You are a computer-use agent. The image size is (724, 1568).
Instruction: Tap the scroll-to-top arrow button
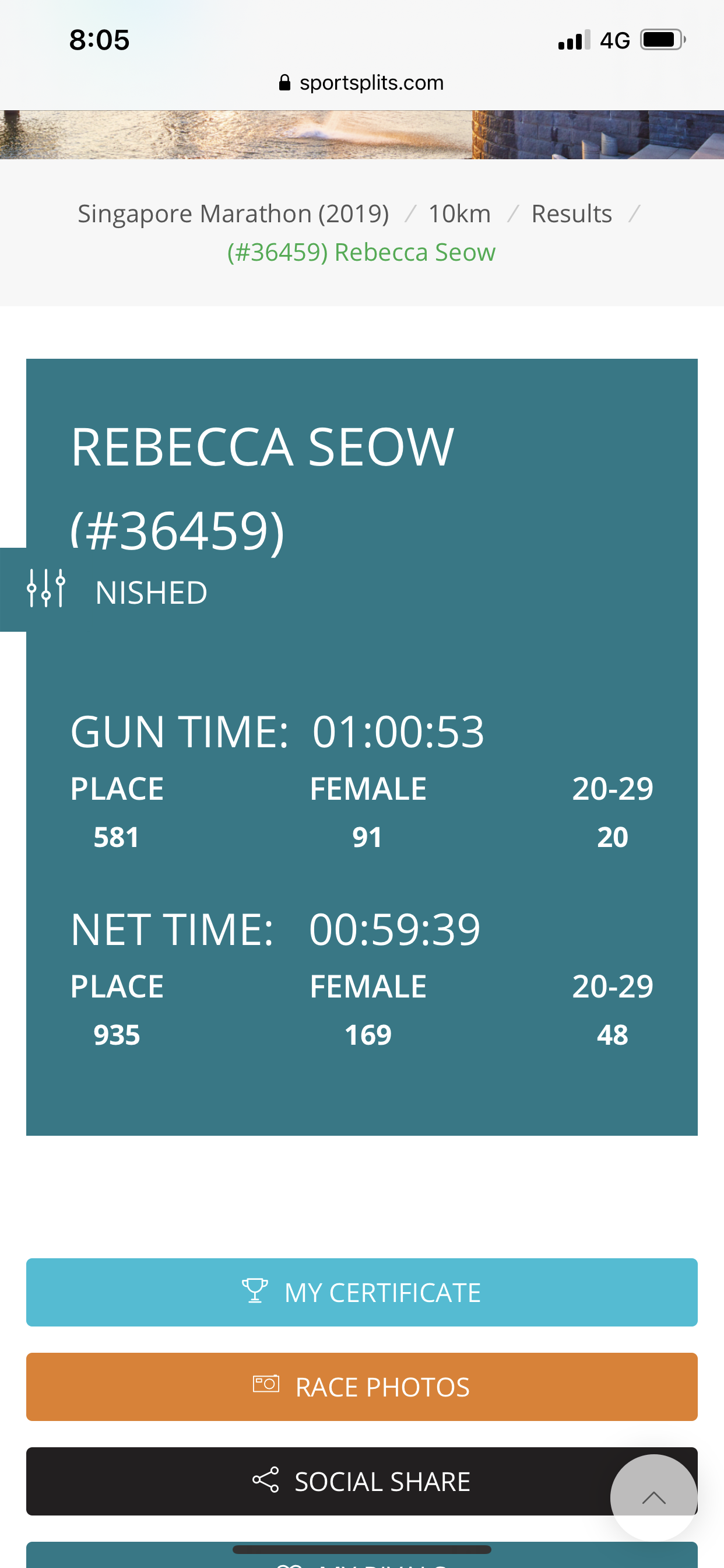click(x=654, y=1498)
